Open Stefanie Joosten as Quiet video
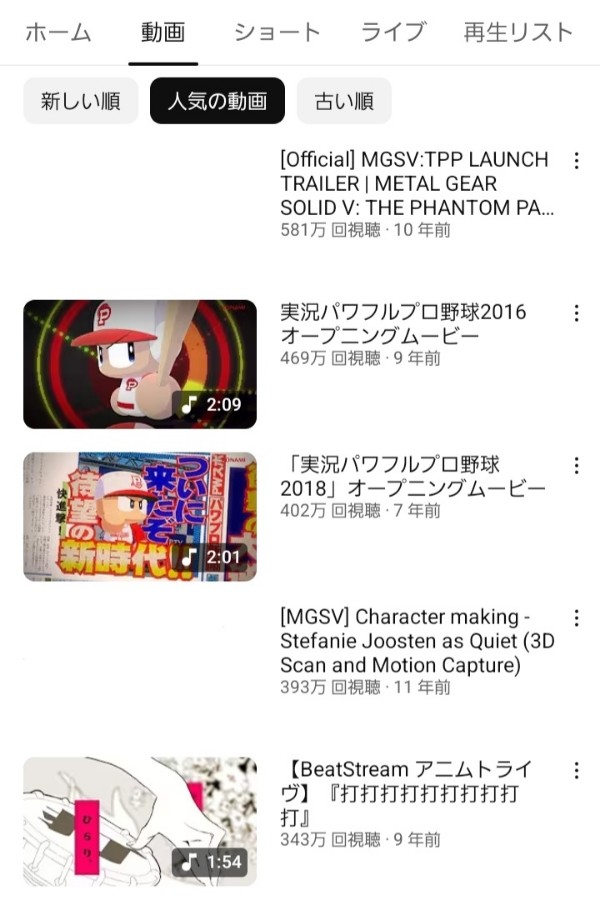Image resolution: width=600 pixels, height=900 pixels. tap(415, 641)
